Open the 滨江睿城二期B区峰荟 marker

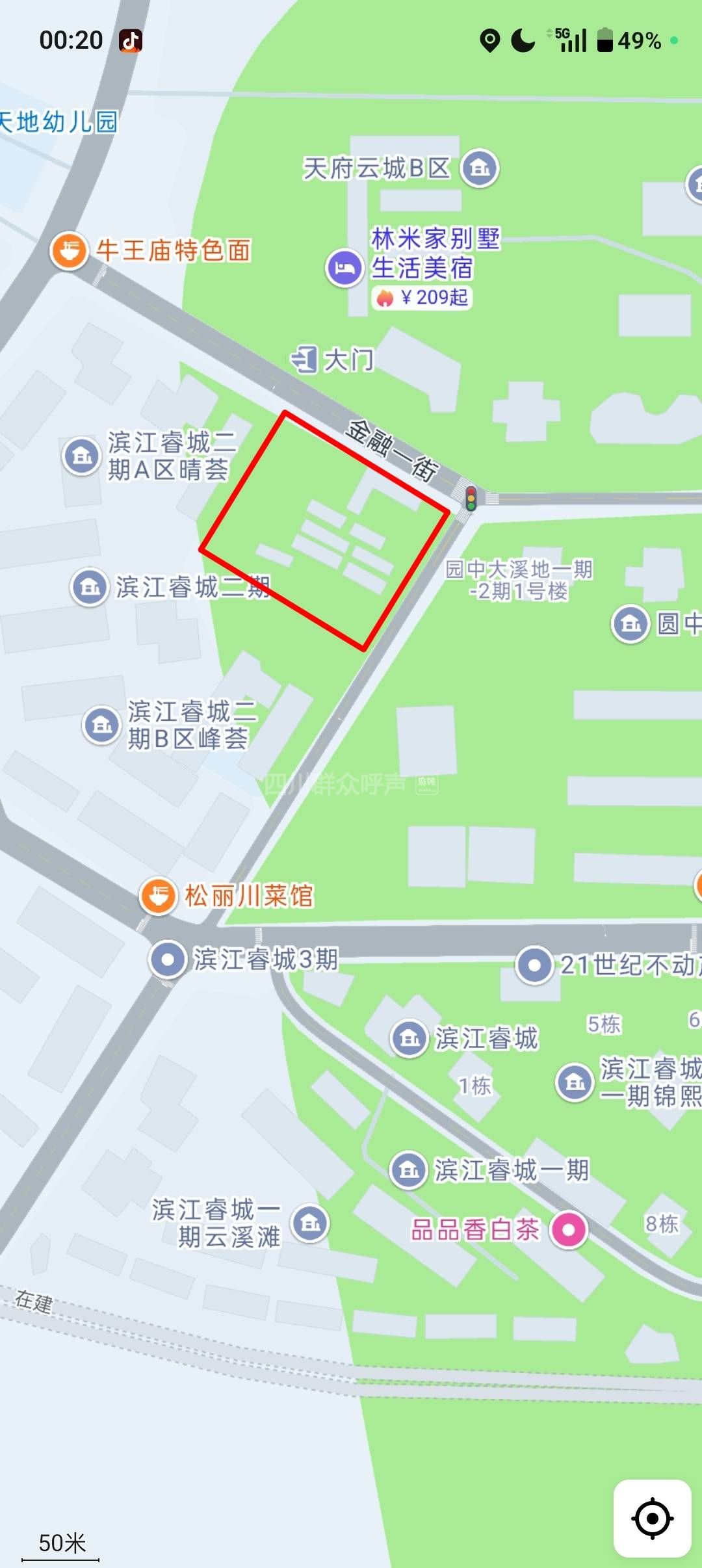tap(101, 724)
